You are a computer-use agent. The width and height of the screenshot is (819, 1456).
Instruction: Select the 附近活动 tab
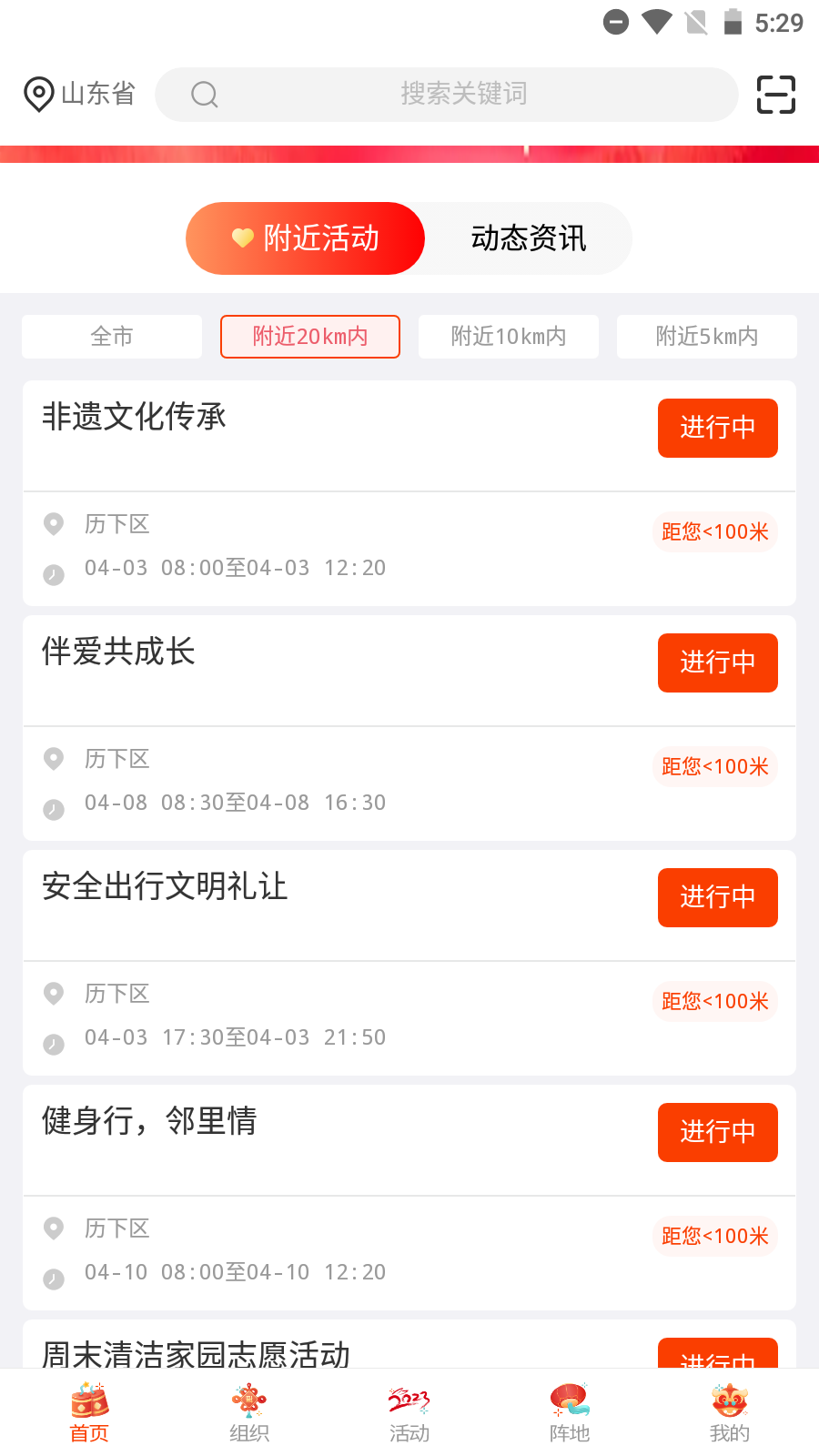305,238
